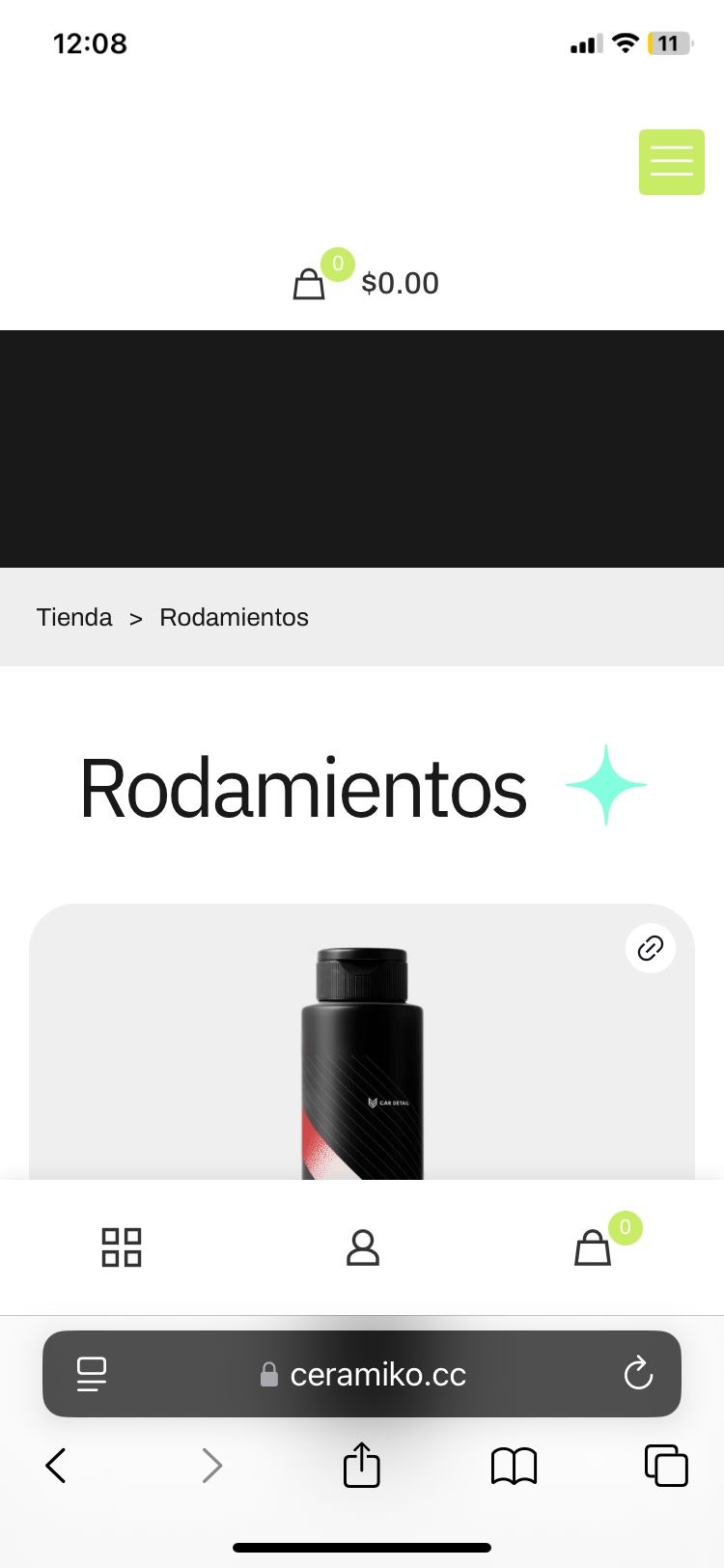
Task: Open the Safari page settings menu
Action: [92, 1374]
